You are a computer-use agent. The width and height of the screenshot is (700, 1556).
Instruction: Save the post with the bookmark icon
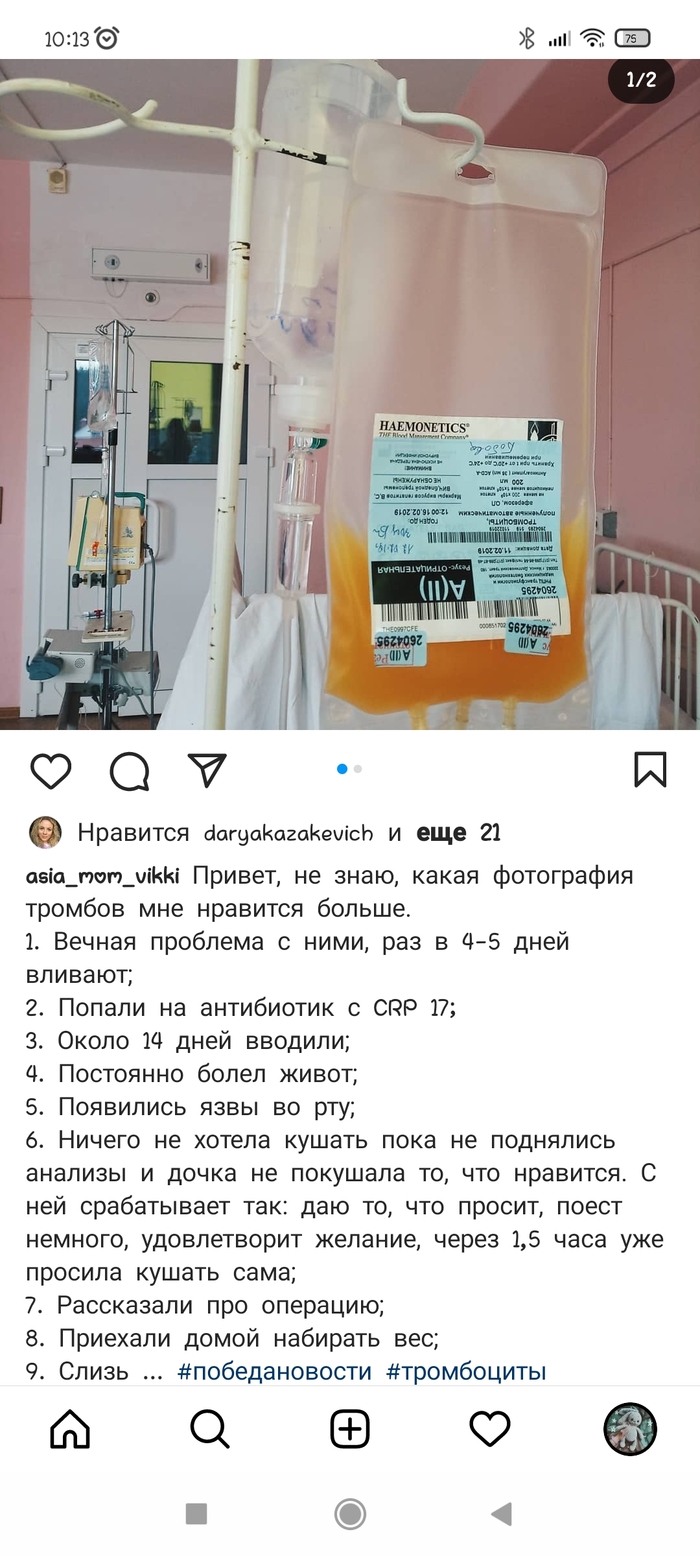click(x=650, y=769)
